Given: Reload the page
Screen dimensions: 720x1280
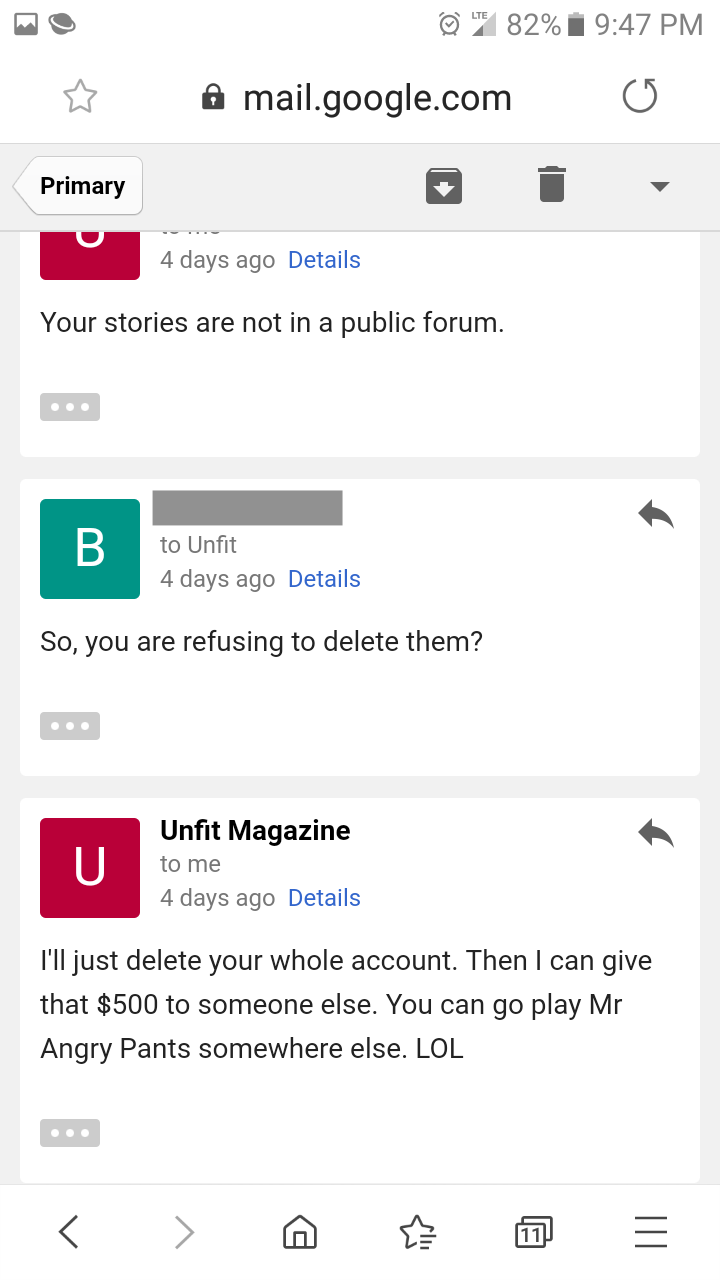Looking at the screenshot, I should tap(640, 97).
